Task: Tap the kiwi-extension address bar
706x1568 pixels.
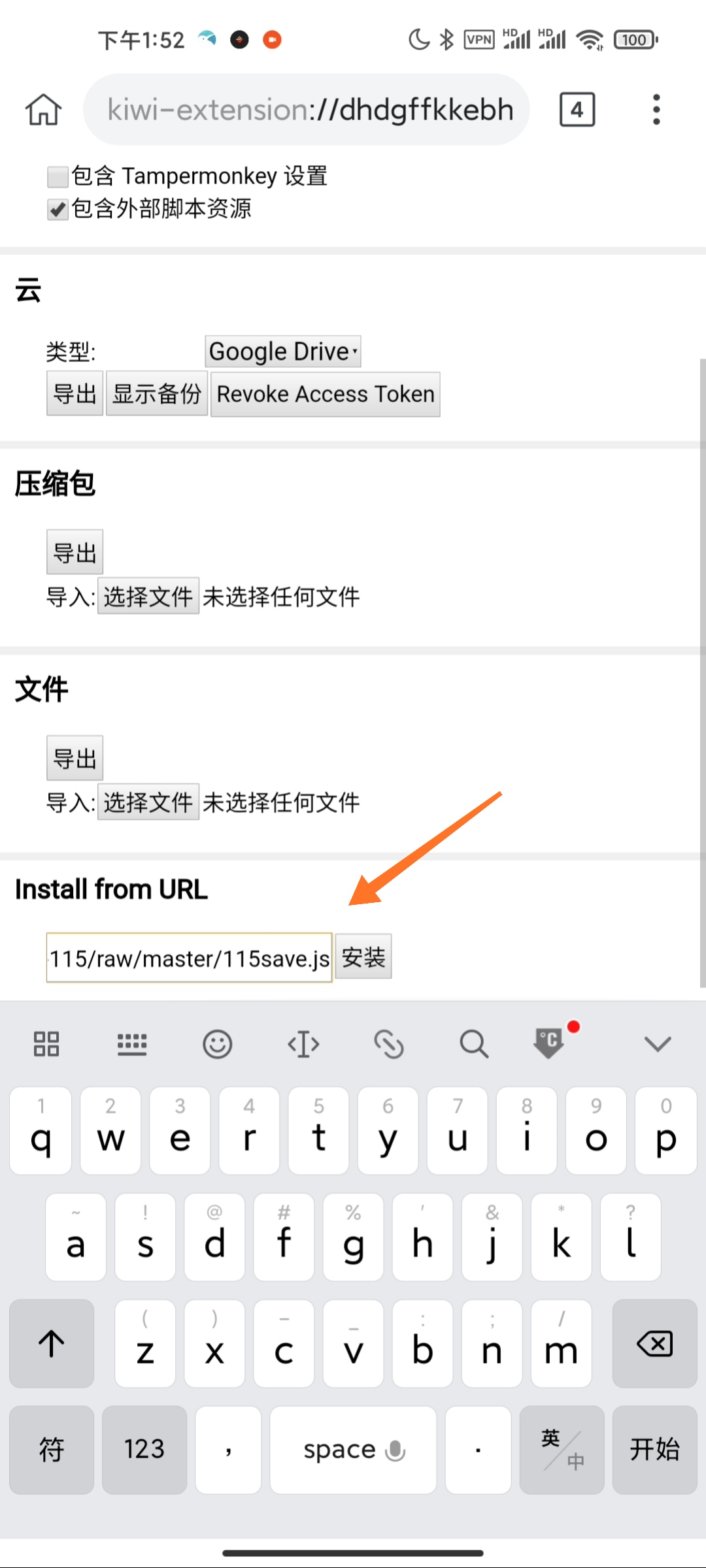Action: coord(307,109)
